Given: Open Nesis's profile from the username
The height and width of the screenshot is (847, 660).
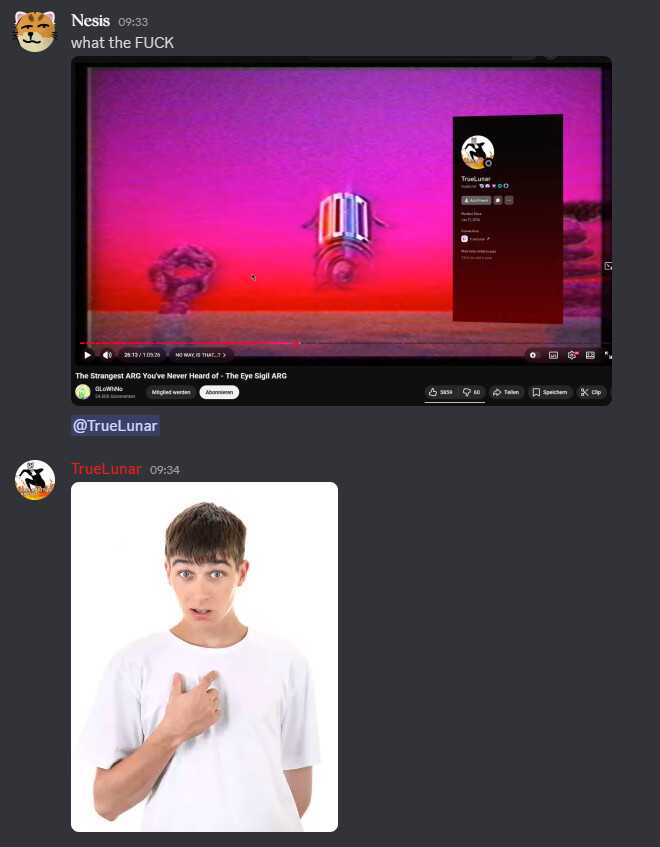Looking at the screenshot, I should (x=90, y=20).
